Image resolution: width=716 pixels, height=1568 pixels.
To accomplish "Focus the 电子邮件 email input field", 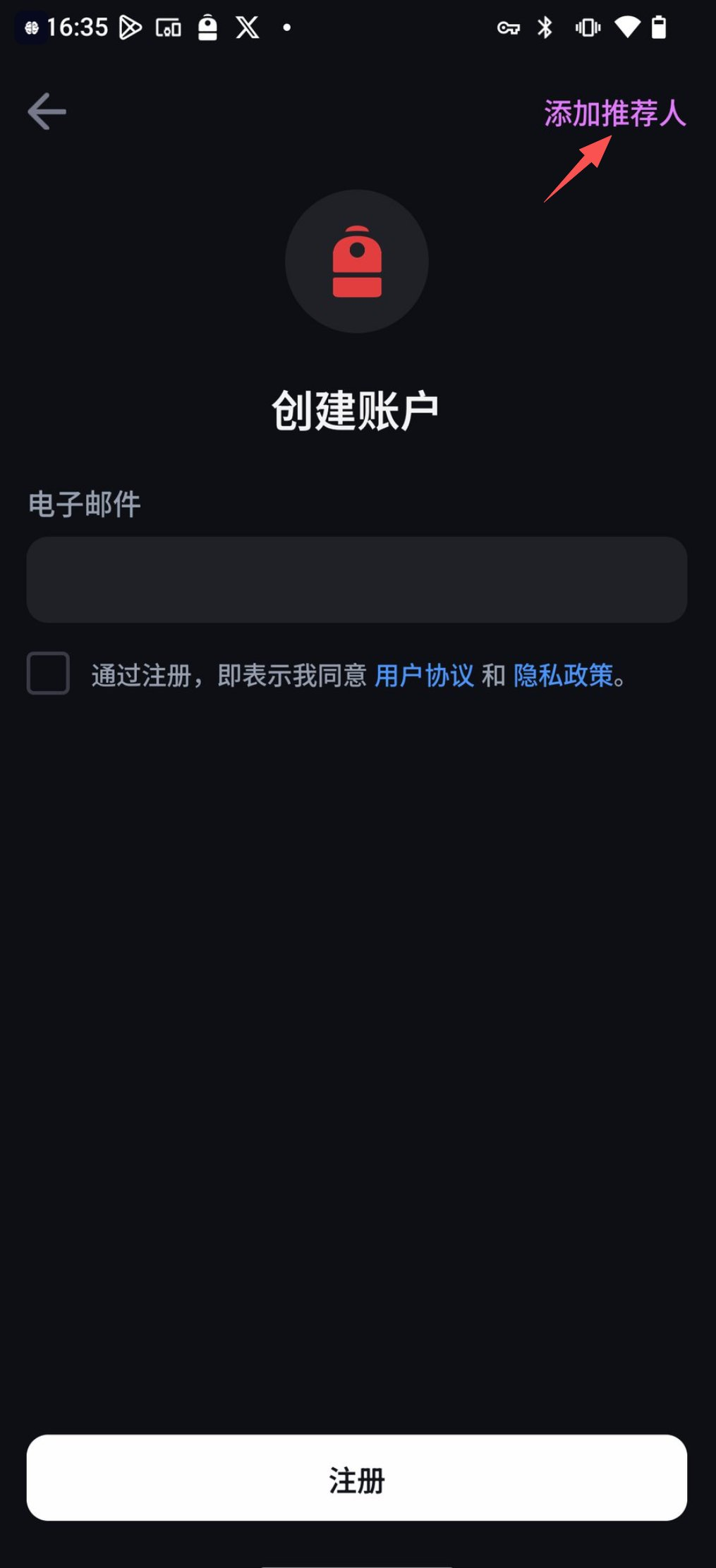I will click(357, 580).
